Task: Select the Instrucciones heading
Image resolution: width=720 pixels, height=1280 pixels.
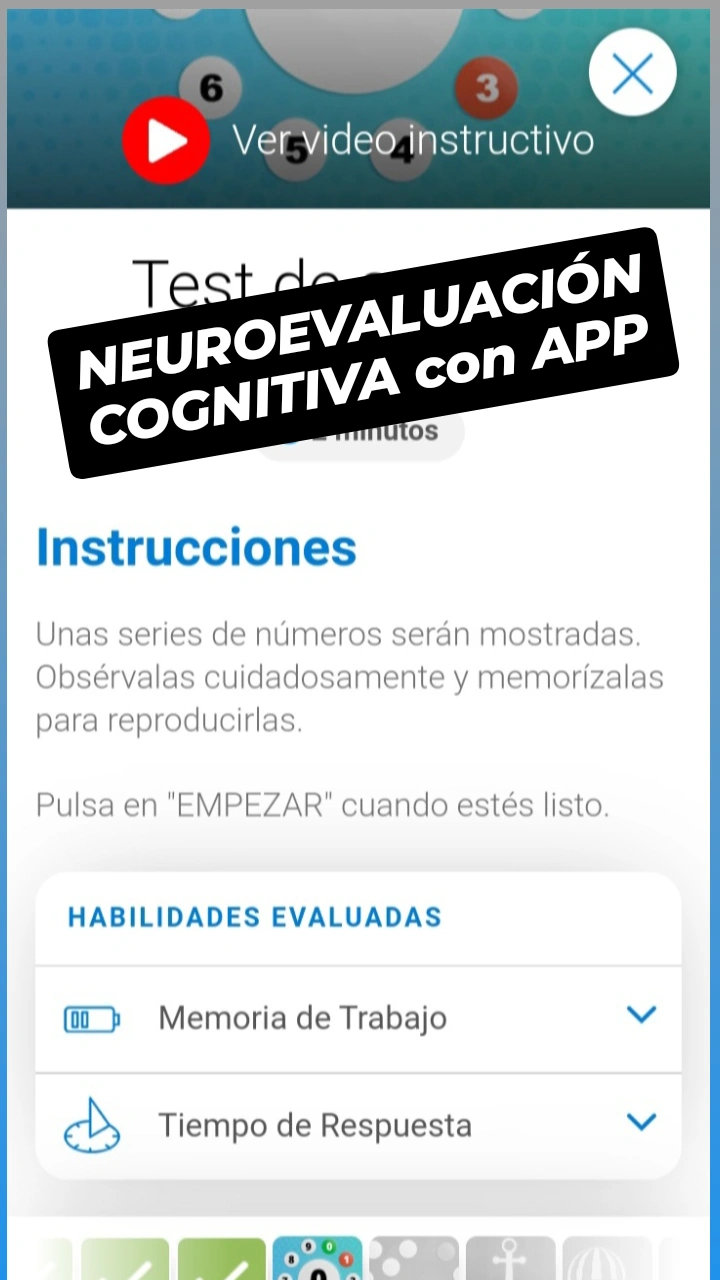Action: 196,546
